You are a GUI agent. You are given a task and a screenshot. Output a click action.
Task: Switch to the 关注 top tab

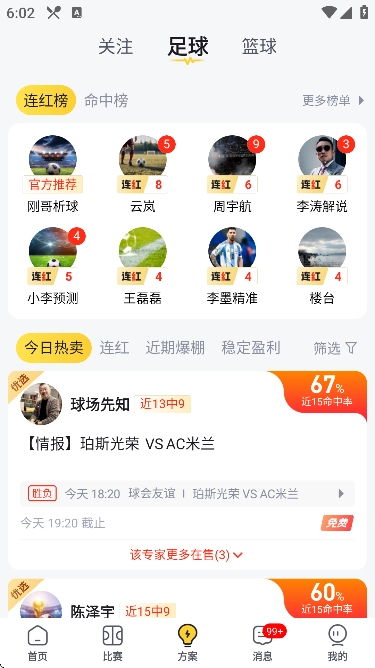pos(115,47)
